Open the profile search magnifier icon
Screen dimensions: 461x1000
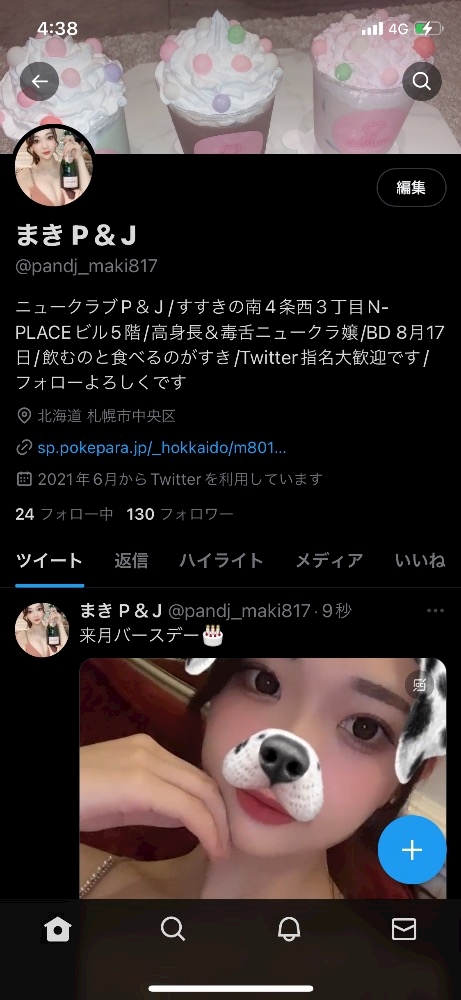tap(421, 81)
